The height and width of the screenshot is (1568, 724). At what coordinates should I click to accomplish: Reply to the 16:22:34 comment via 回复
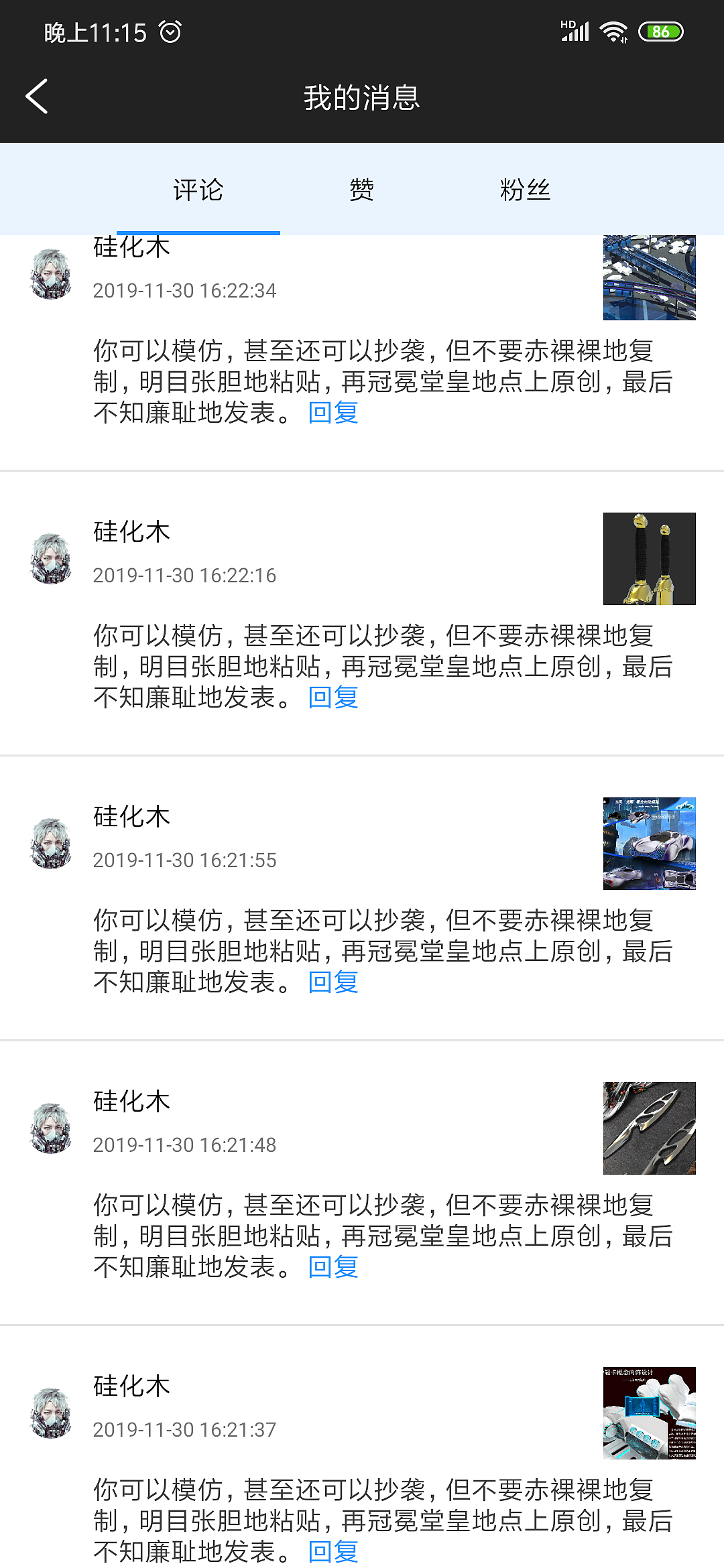point(333,413)
